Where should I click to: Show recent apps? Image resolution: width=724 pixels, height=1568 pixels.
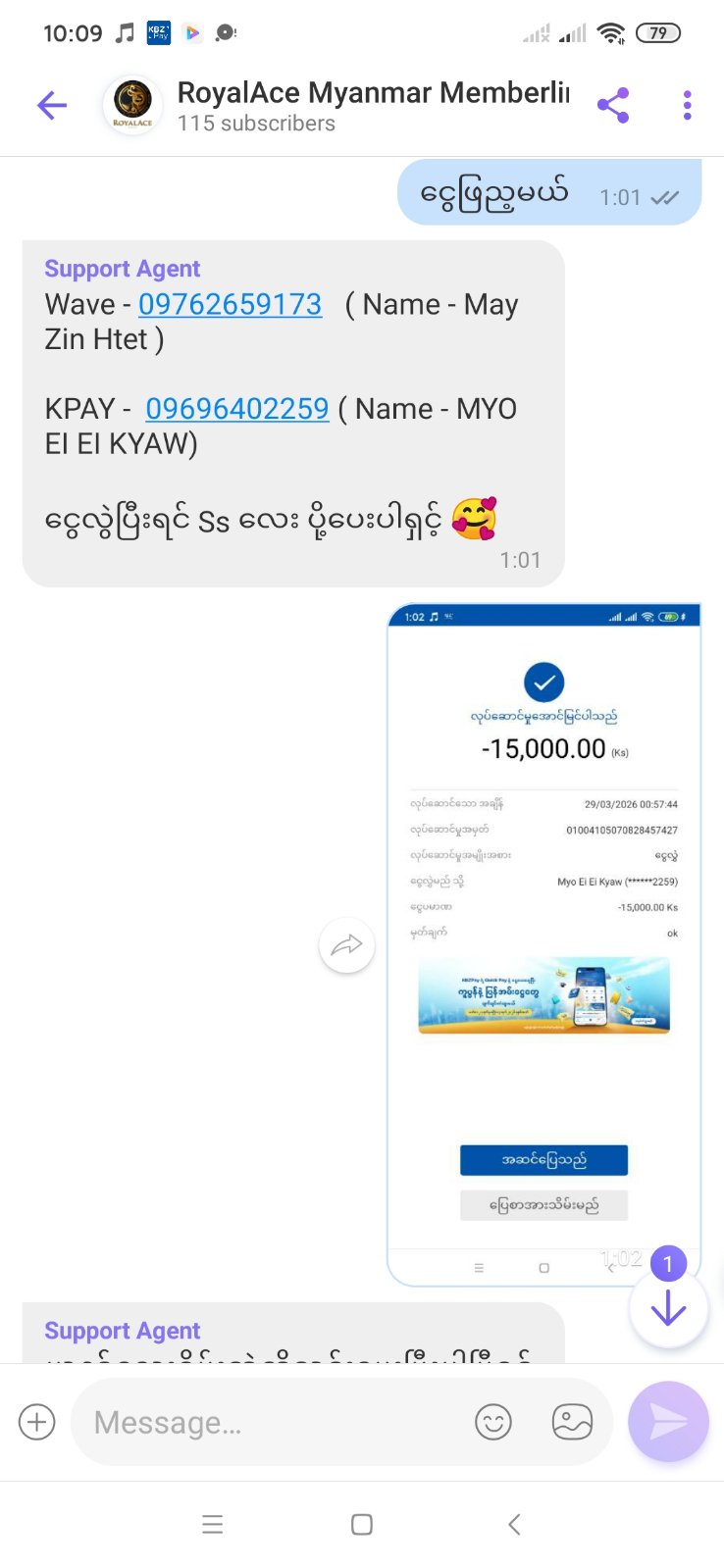pos(212,1524)
